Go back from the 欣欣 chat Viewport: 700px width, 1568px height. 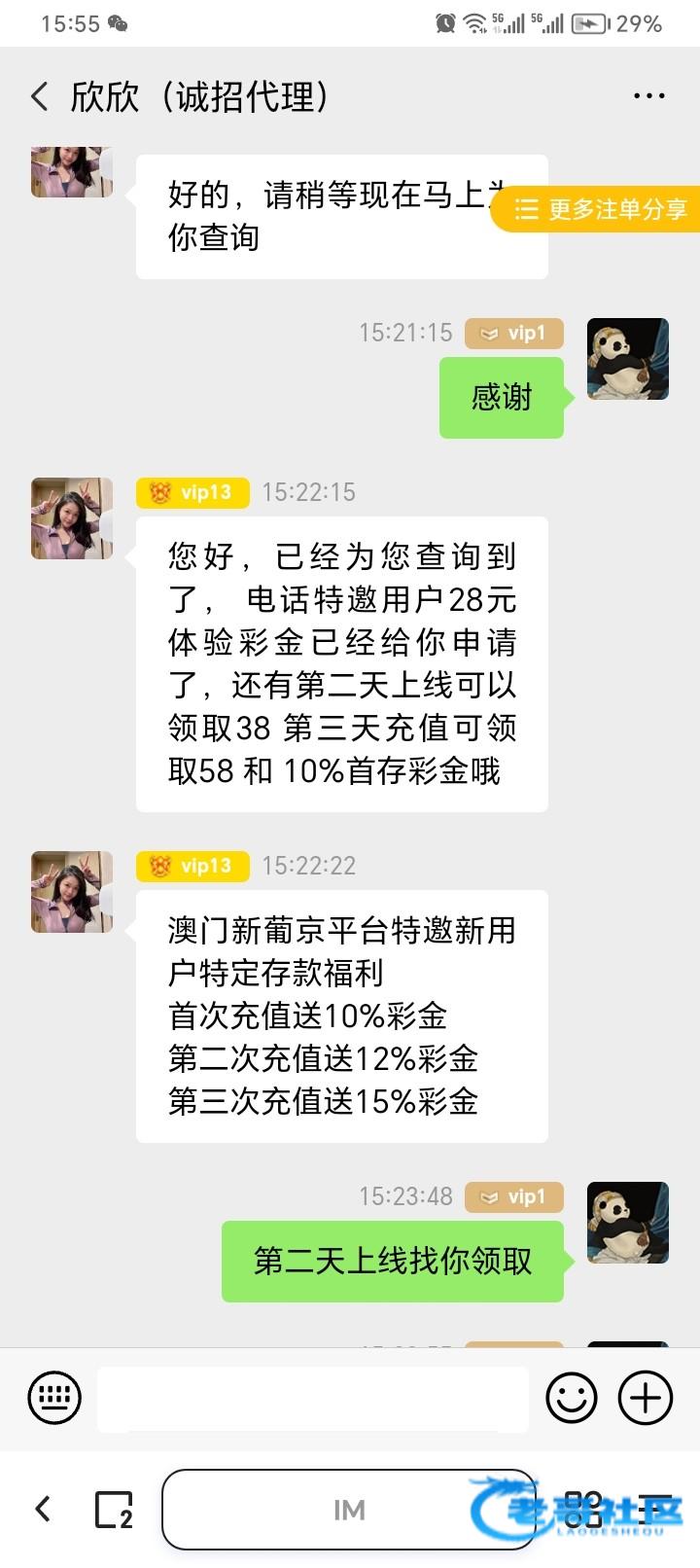40,96
